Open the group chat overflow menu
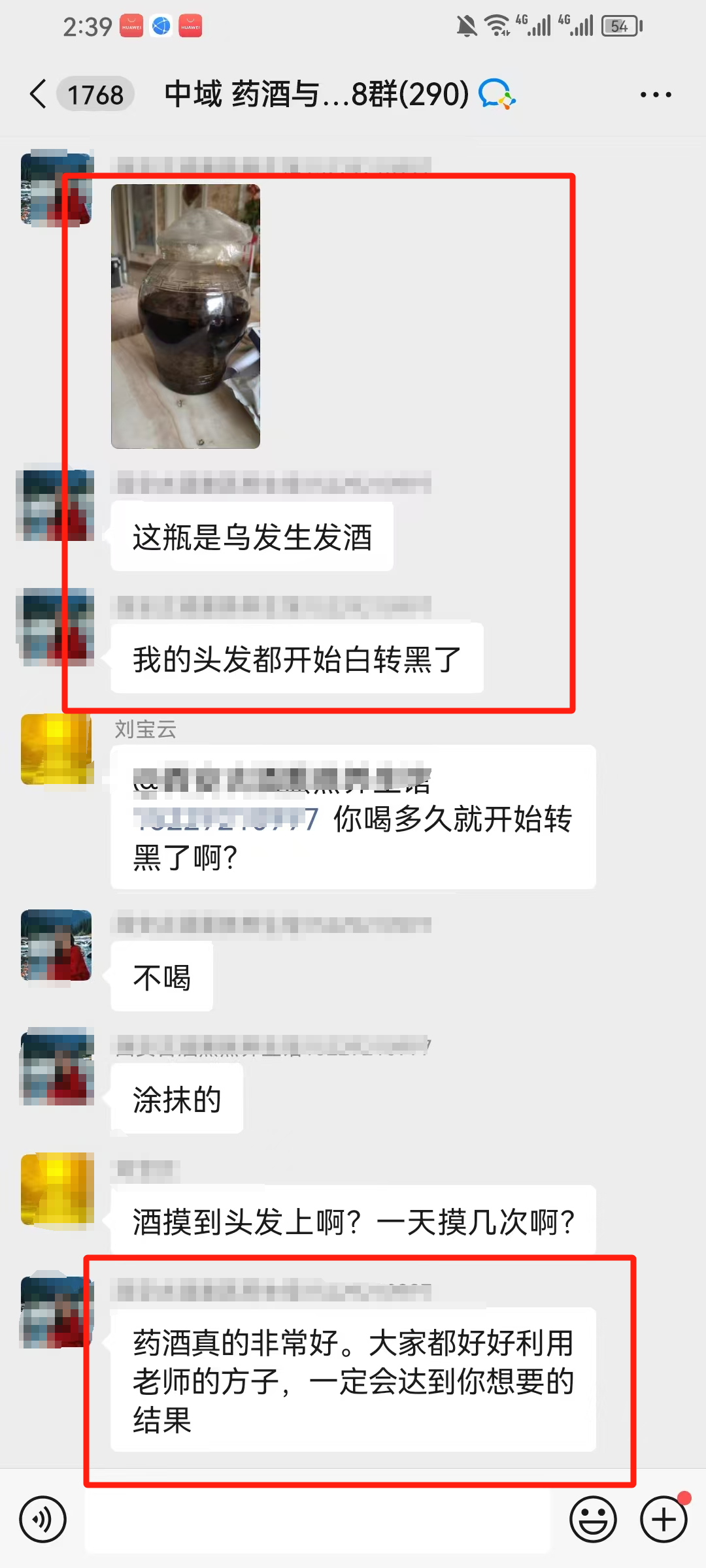 [x=656, y=95]
